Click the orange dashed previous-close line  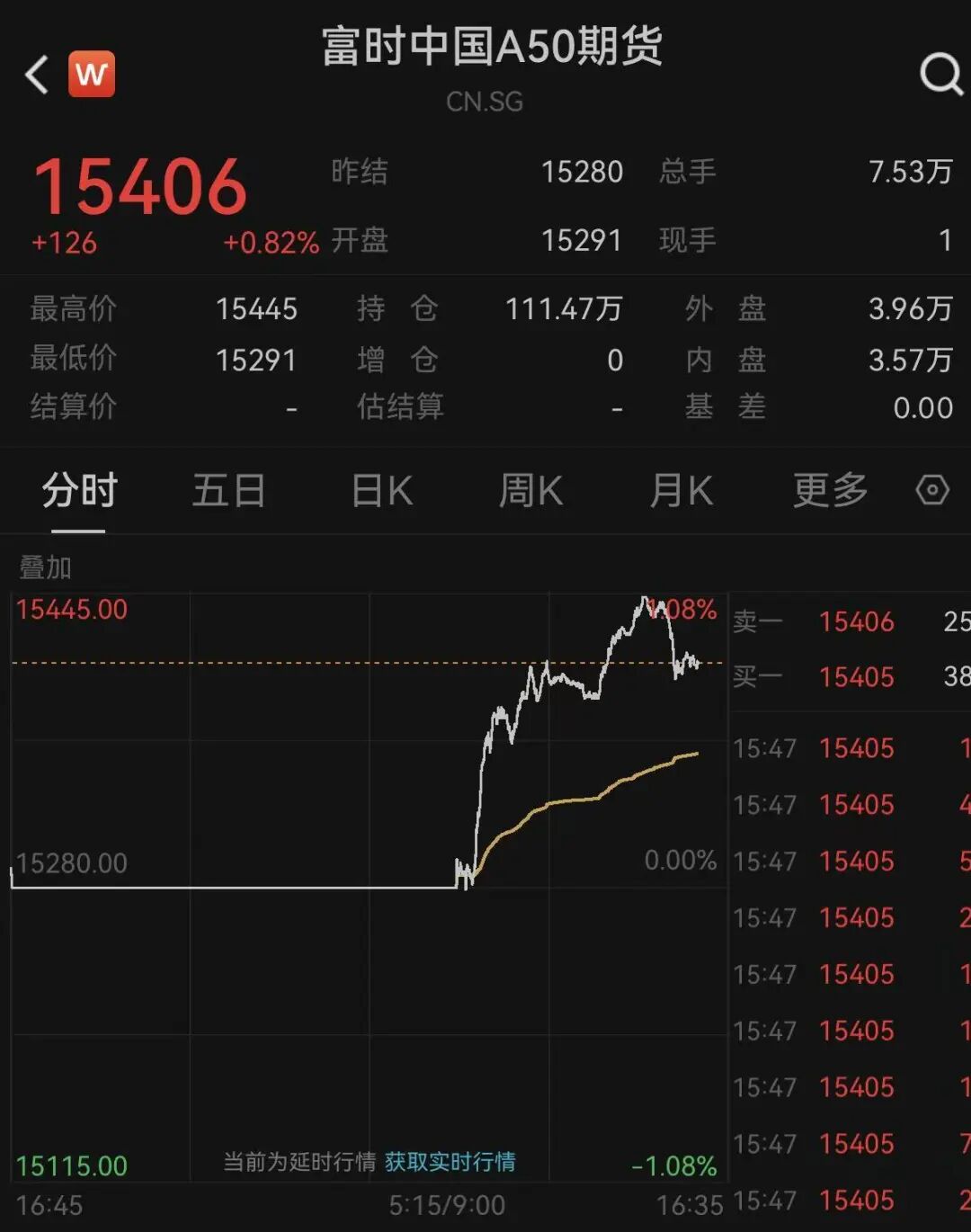(x=360, y=661)
